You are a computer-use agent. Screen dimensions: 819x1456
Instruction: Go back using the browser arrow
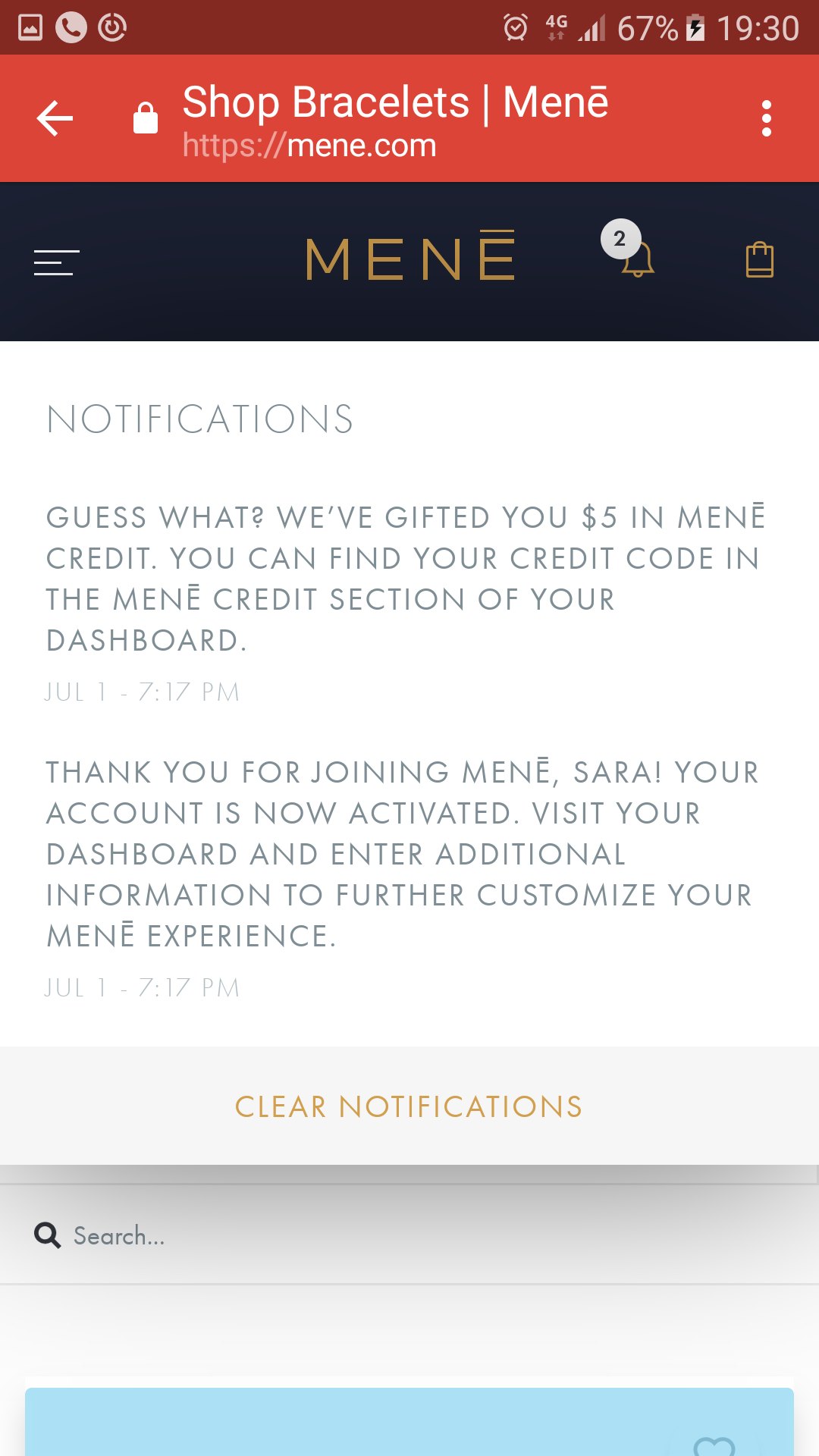click(x=55, y=118)
